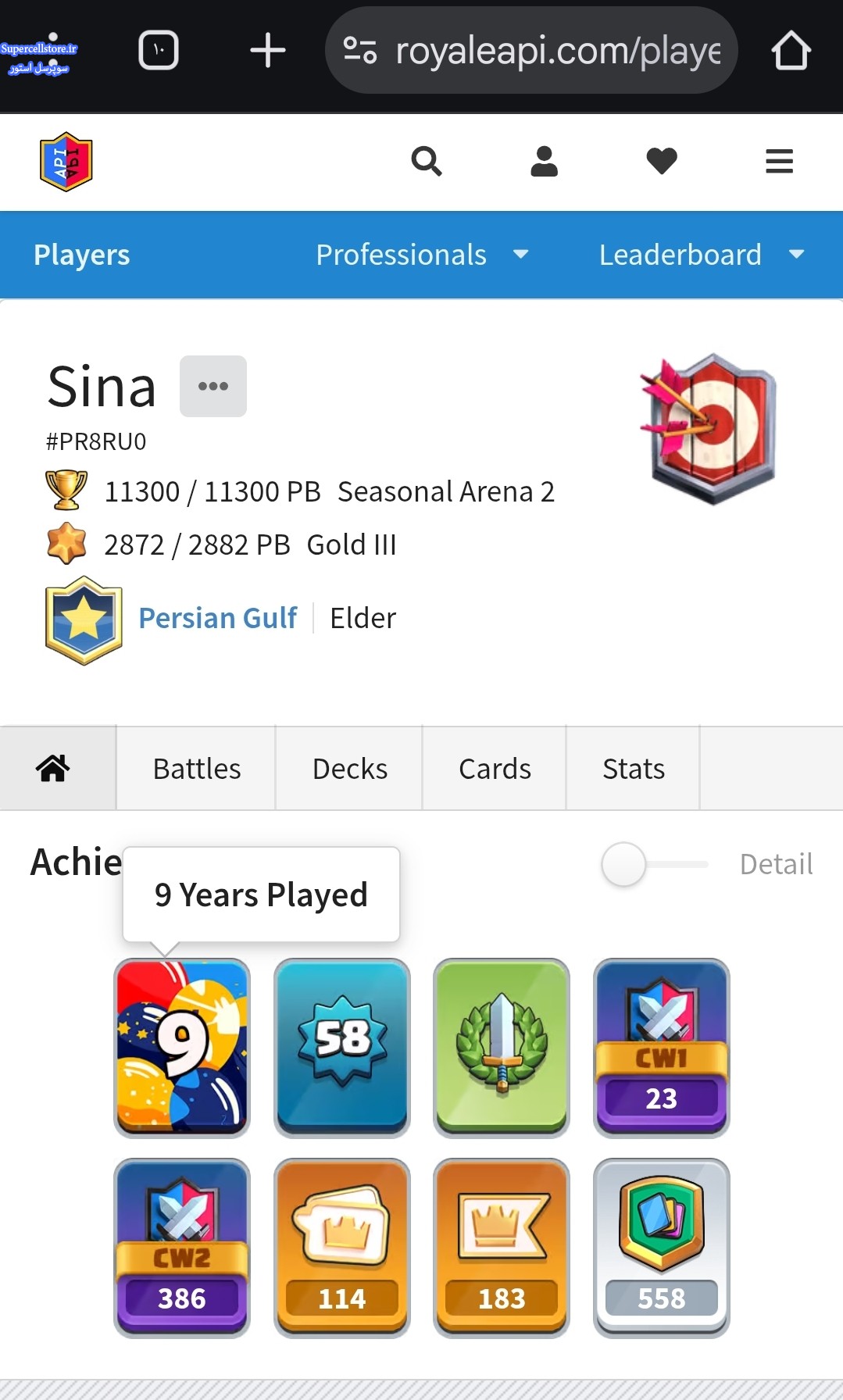Open the site search magnifier
The image size is (843, 1400).
coord(427,162)
